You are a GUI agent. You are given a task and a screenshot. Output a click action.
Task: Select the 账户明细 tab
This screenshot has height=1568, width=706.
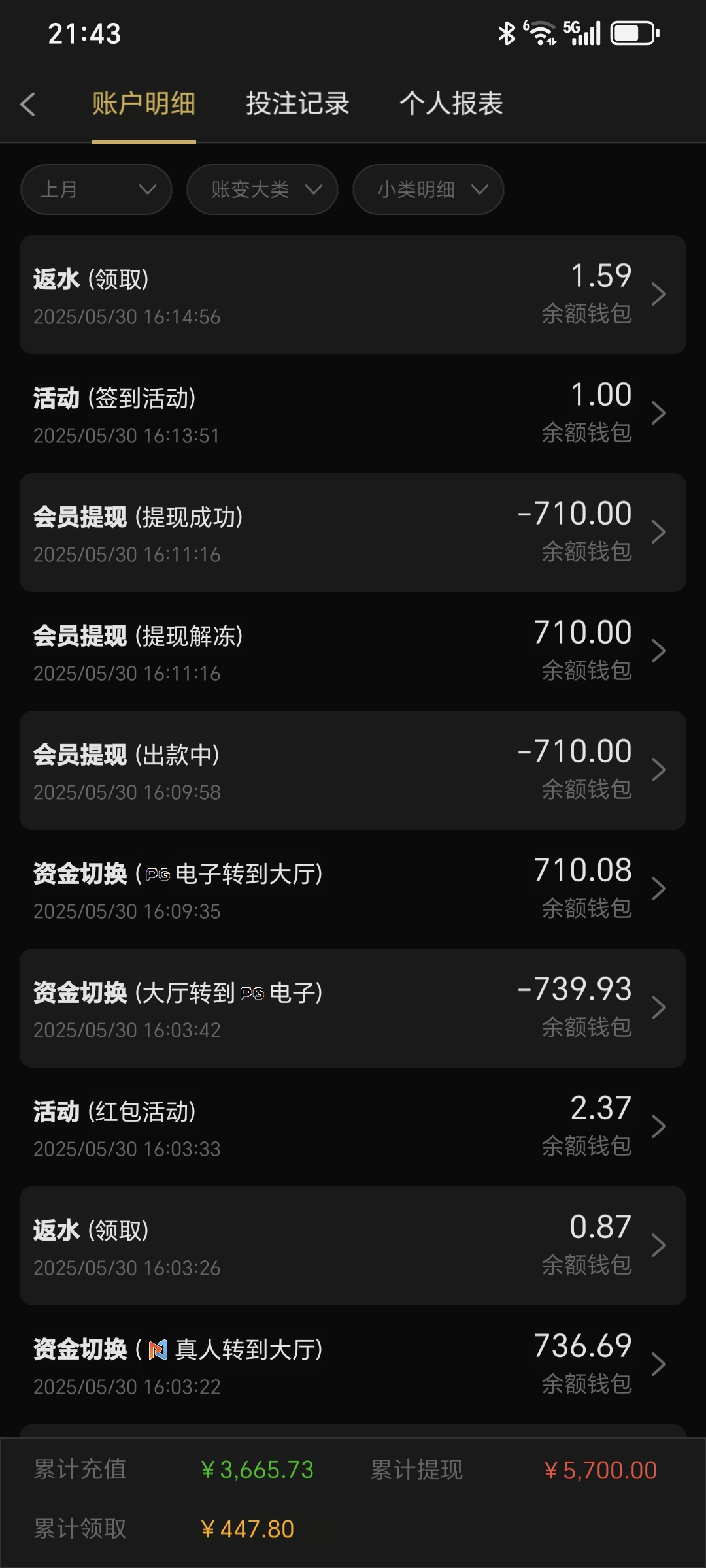click(x=144, y=104)
